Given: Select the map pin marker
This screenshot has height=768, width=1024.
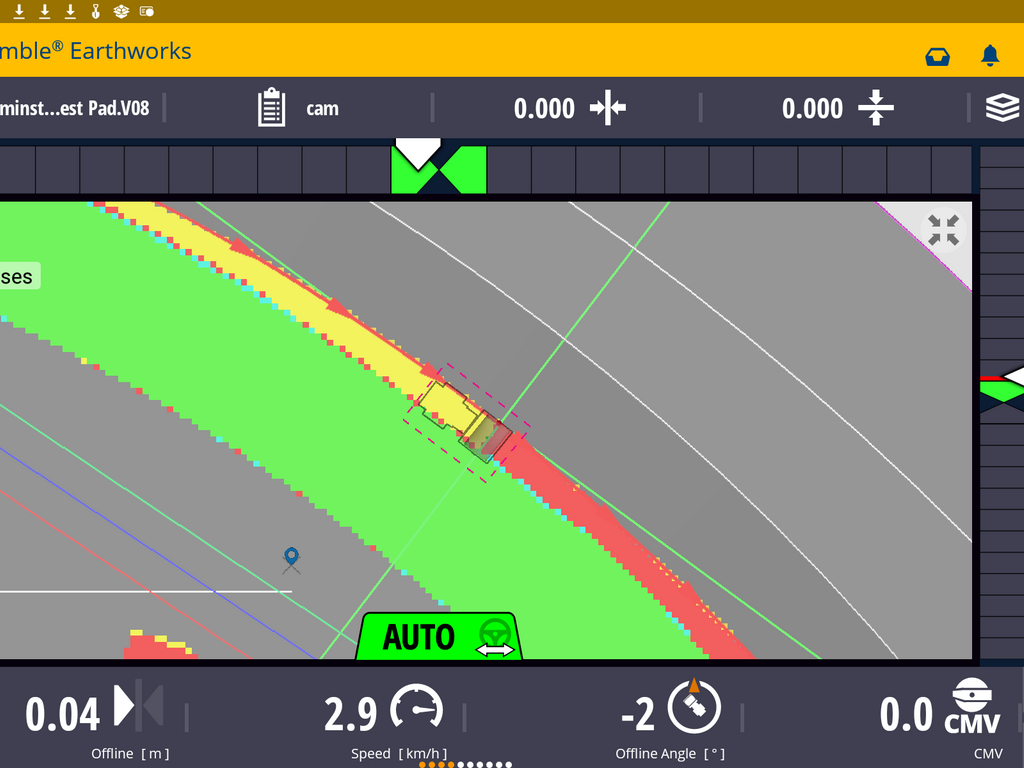Looking at the screenshot, I should (x=291, y=558).
